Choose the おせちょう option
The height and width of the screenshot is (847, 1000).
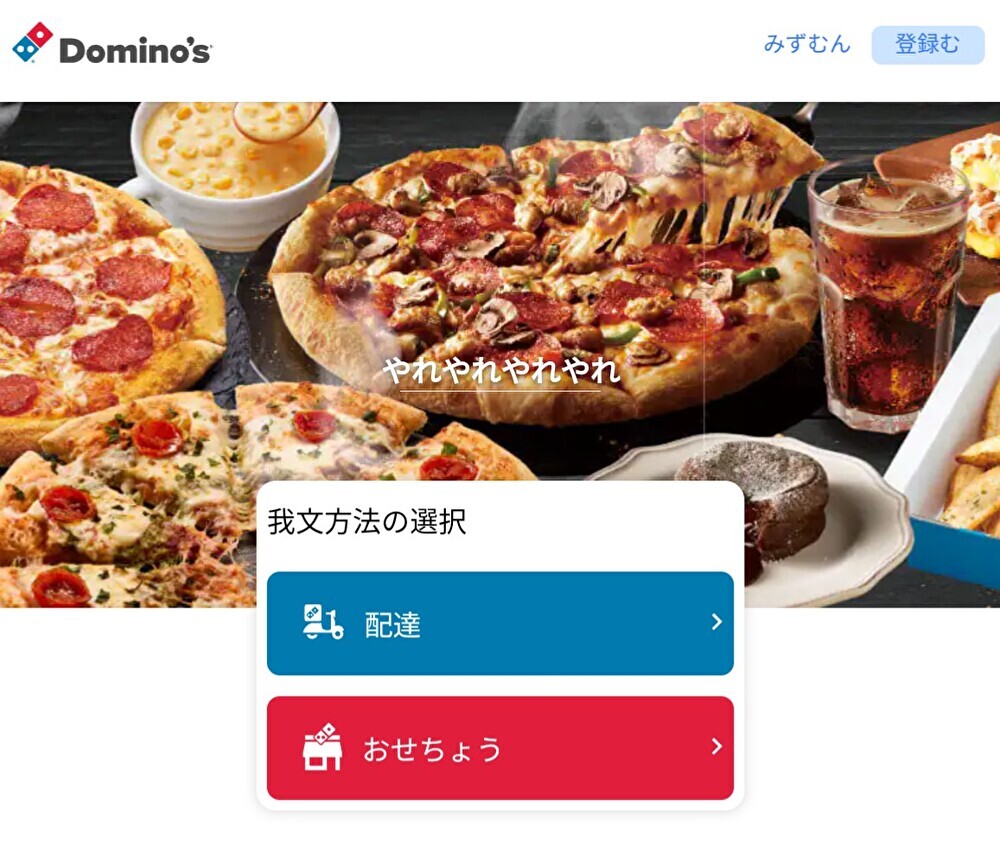500,748
